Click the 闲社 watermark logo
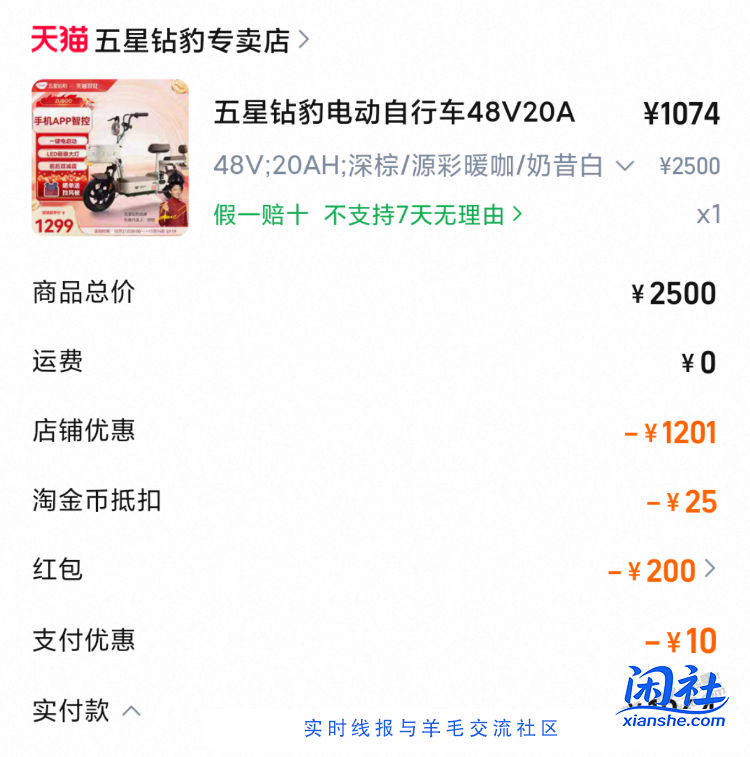The height and width of the screenshot is (757, 750). coord(672,688)
